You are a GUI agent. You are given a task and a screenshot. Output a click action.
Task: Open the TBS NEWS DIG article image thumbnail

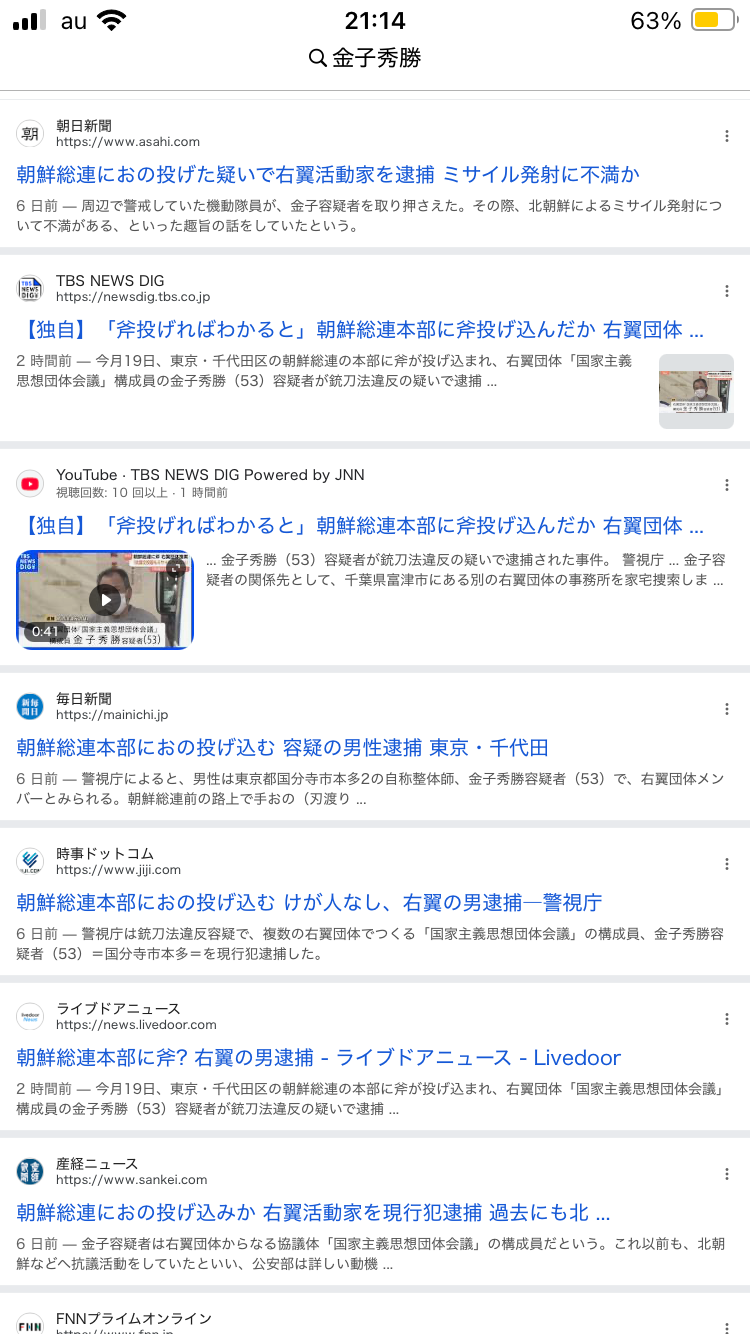click(x=696, y=391)
